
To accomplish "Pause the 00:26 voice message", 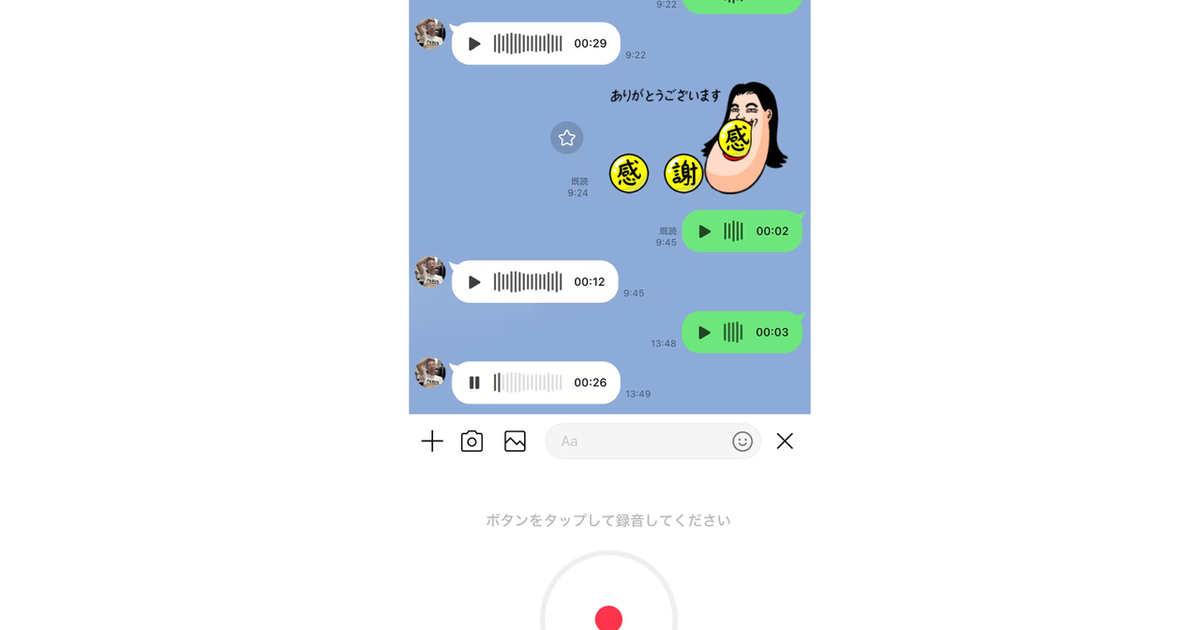I will [475, 383].
